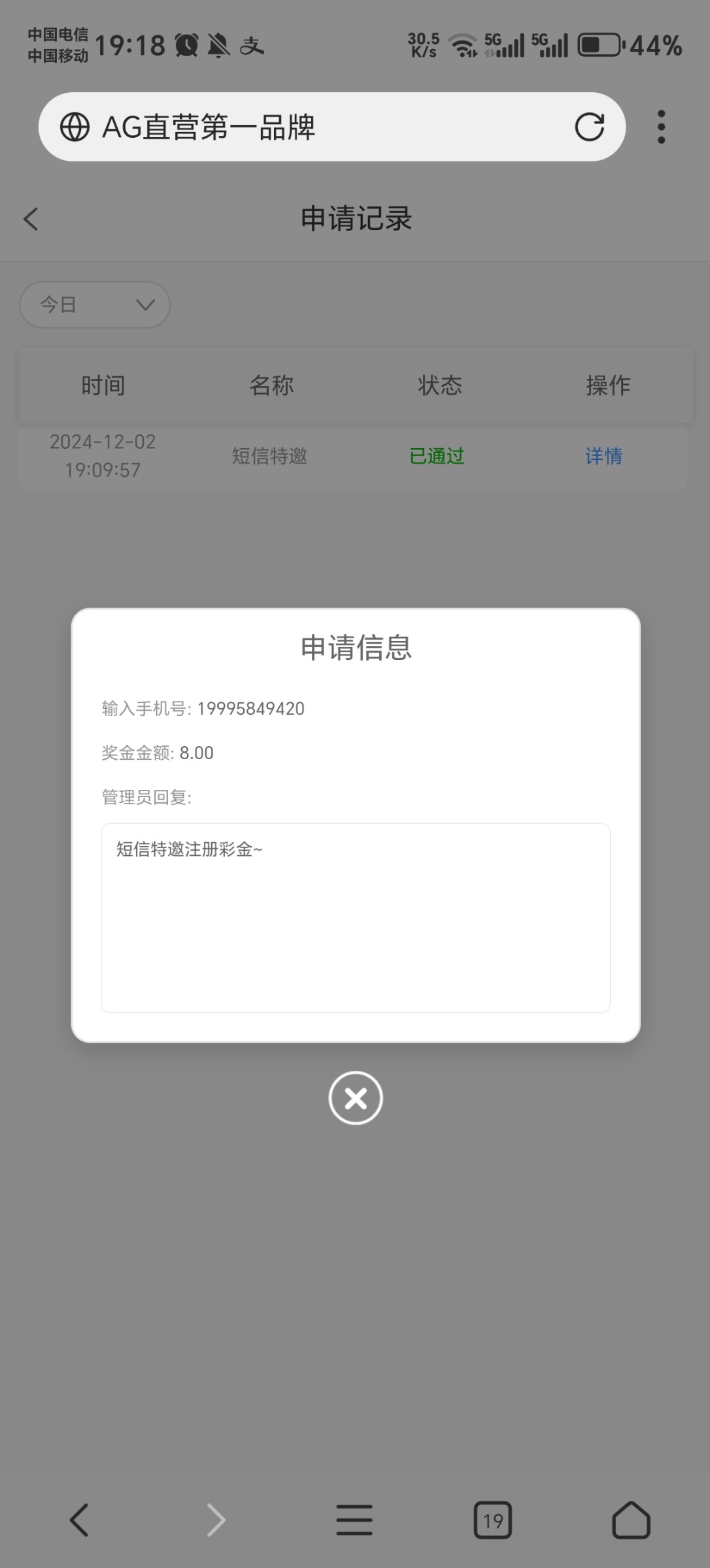
Task: Expand the 今日 date filter dropdown
Action: (95, 304)
